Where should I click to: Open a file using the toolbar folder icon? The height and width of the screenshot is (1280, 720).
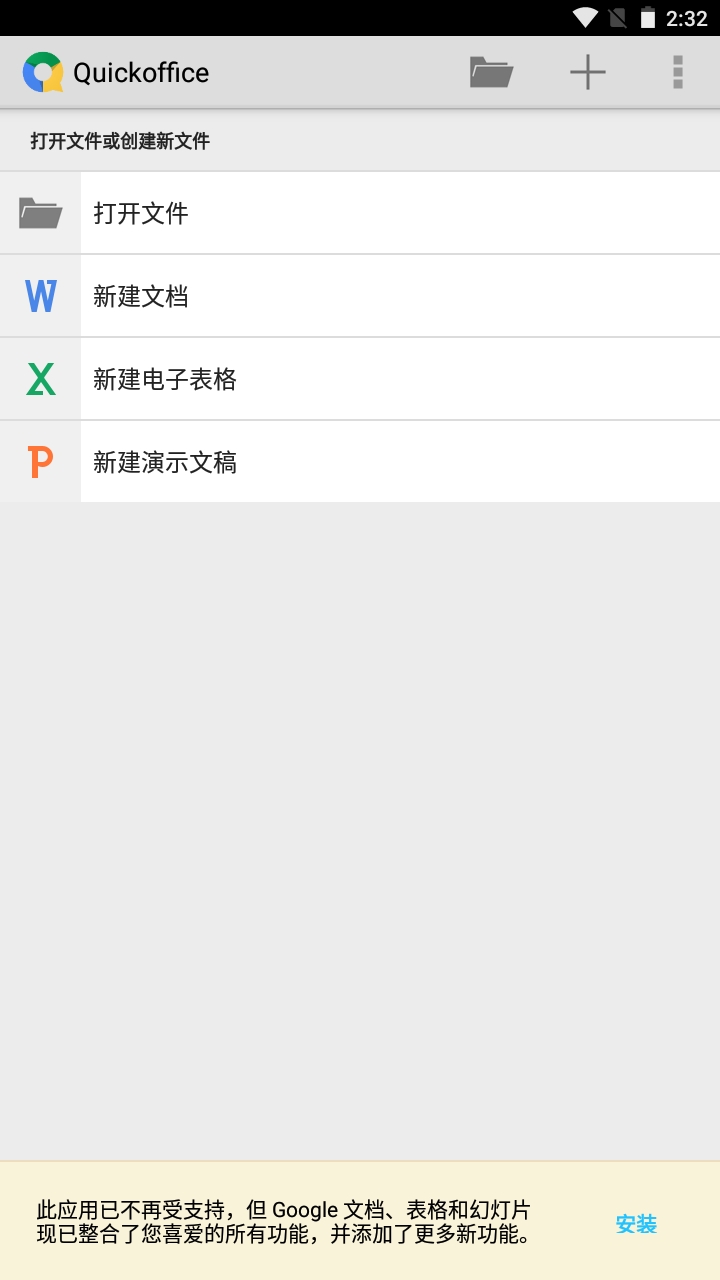491,71
